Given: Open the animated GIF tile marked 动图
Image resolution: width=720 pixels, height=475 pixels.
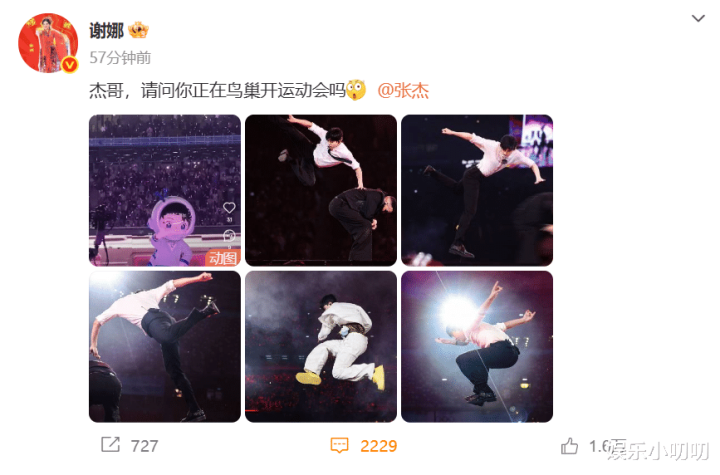Looking at the screenshot, I should point(165,190).
